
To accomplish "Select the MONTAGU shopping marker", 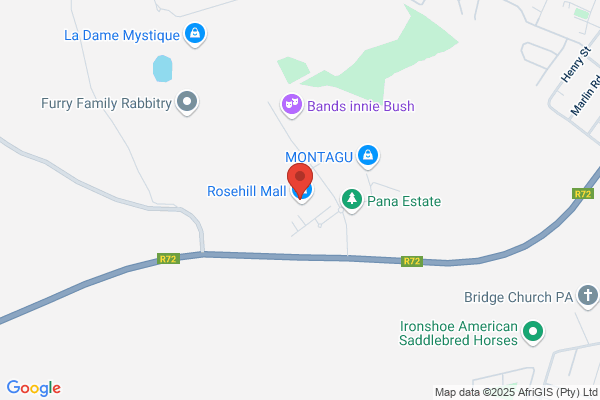I will (368, 156).
